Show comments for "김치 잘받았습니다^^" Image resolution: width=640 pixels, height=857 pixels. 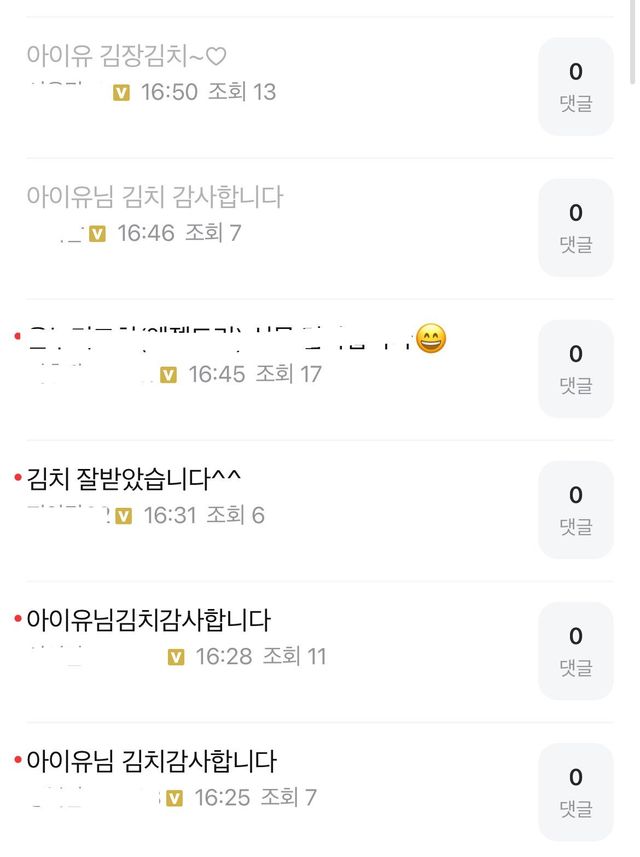pos(575,509)
